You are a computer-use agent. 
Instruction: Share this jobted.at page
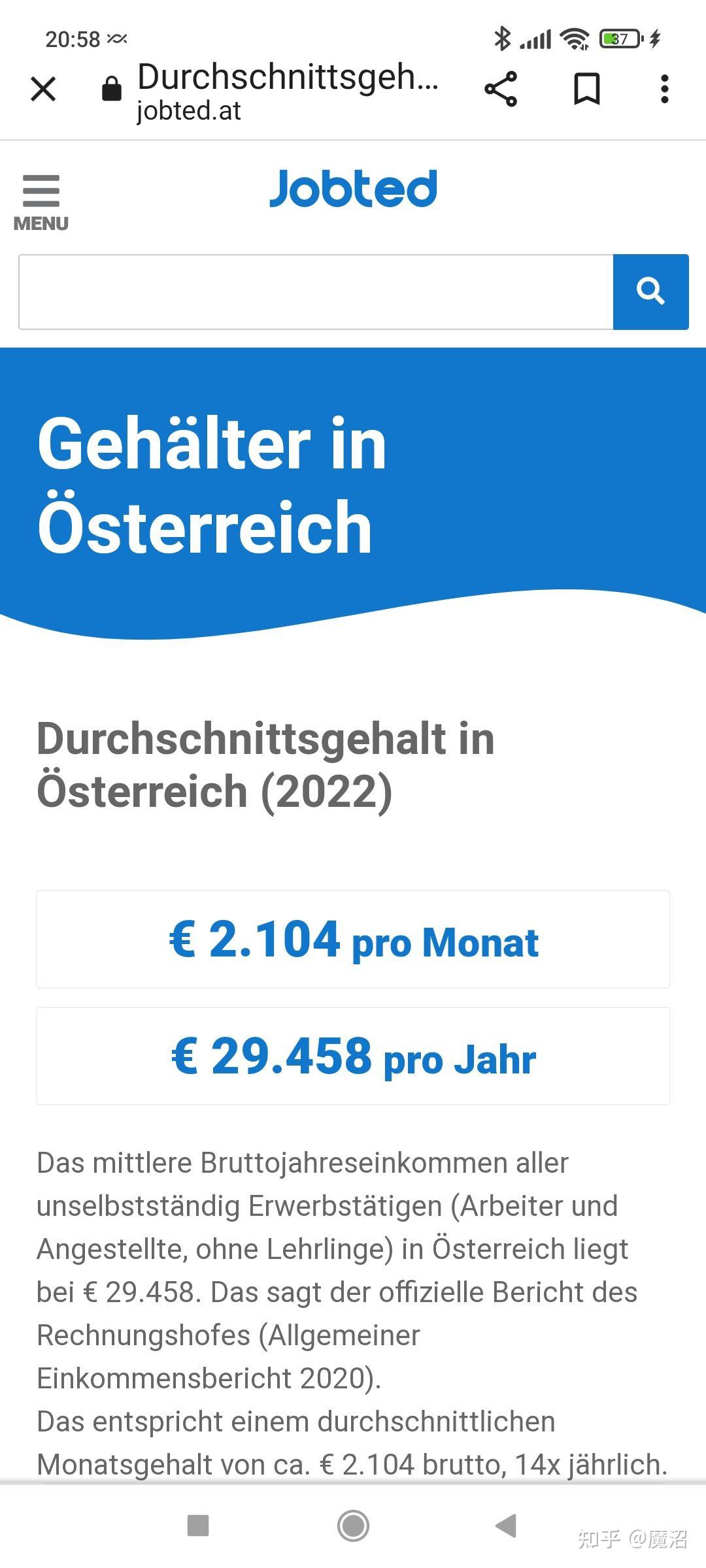click(501, 89)
